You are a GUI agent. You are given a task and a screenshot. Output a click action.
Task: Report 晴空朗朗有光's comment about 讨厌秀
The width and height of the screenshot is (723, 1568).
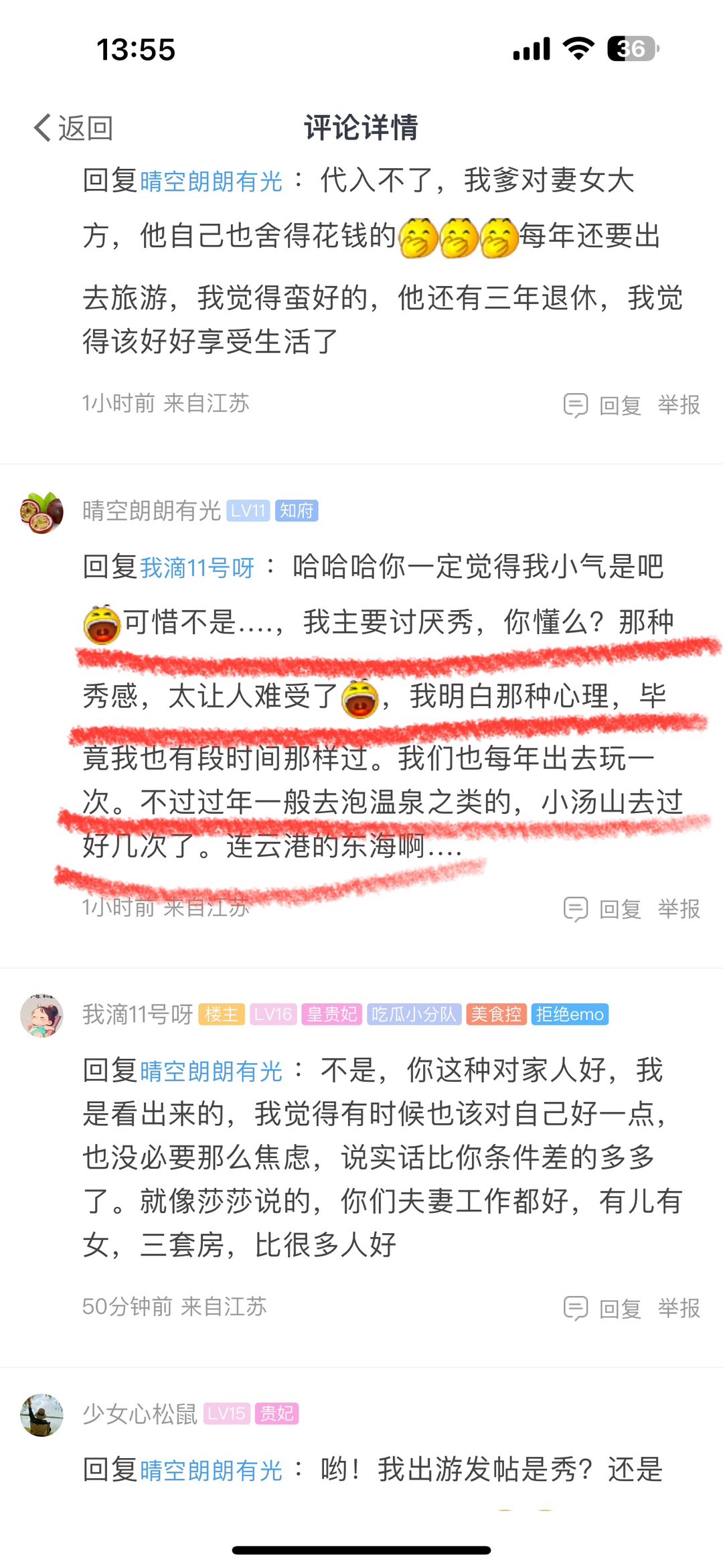pyautogui.click(x=679, y=909)
